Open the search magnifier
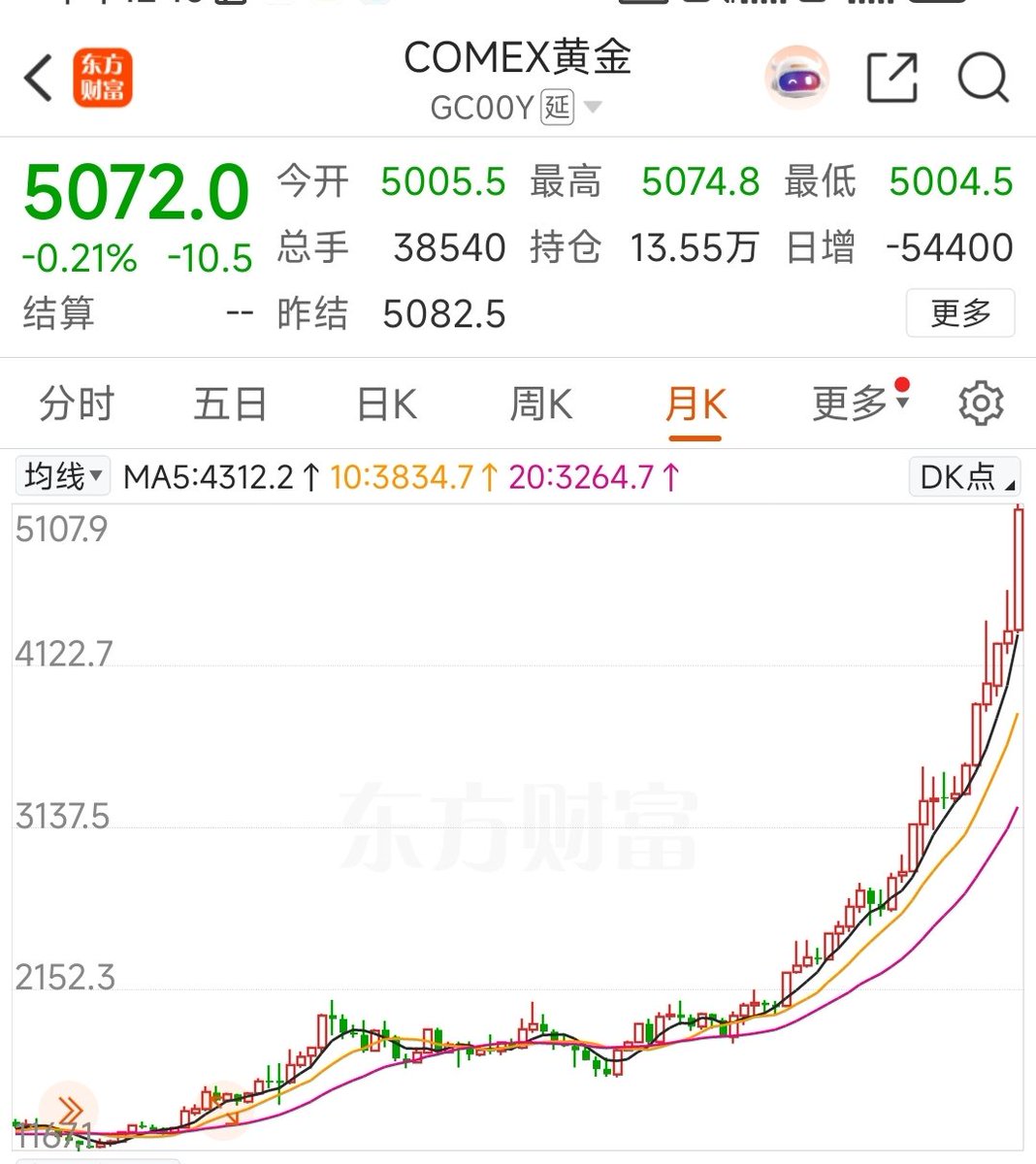This screenshot has height=1164, width=1036. point(983,79)
